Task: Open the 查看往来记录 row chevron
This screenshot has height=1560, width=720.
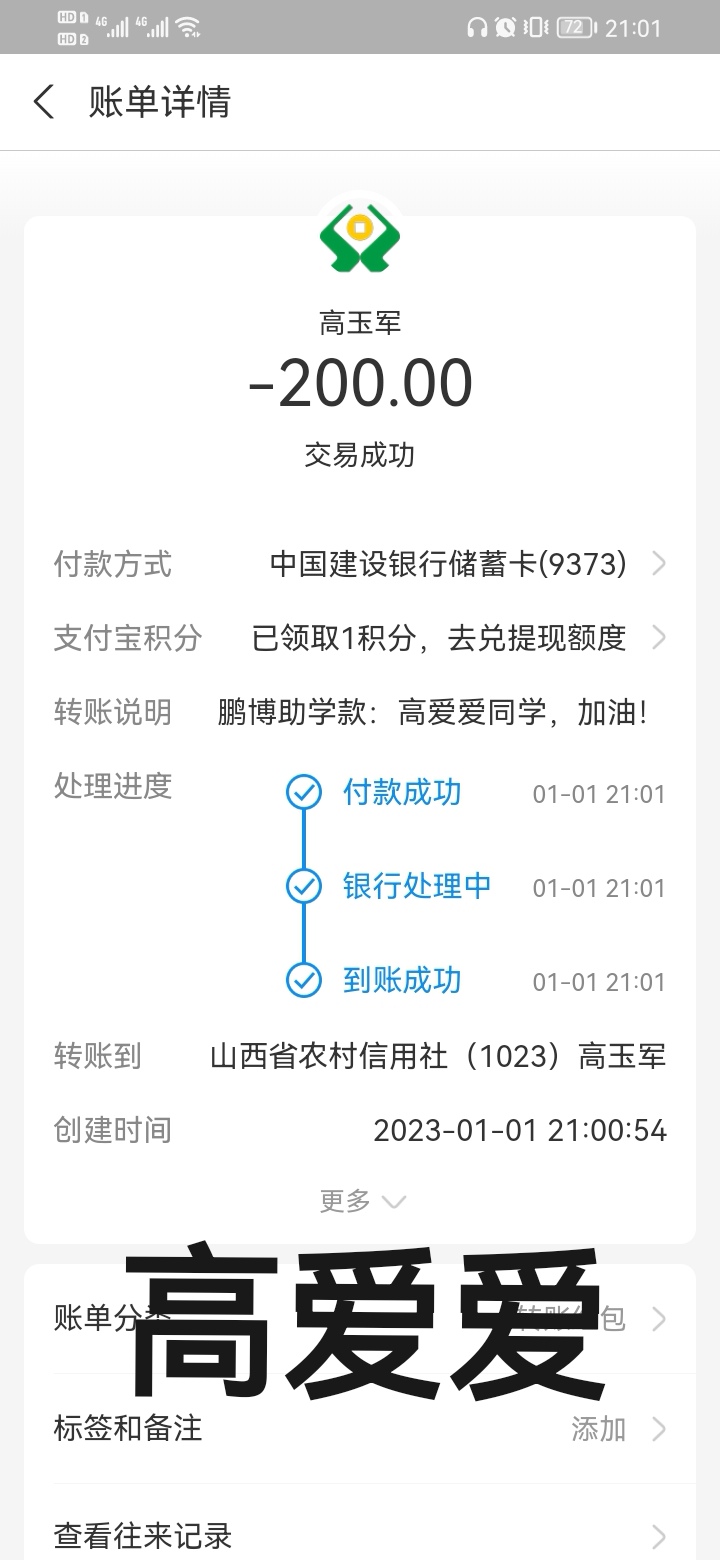Action: click(659, 1535)
